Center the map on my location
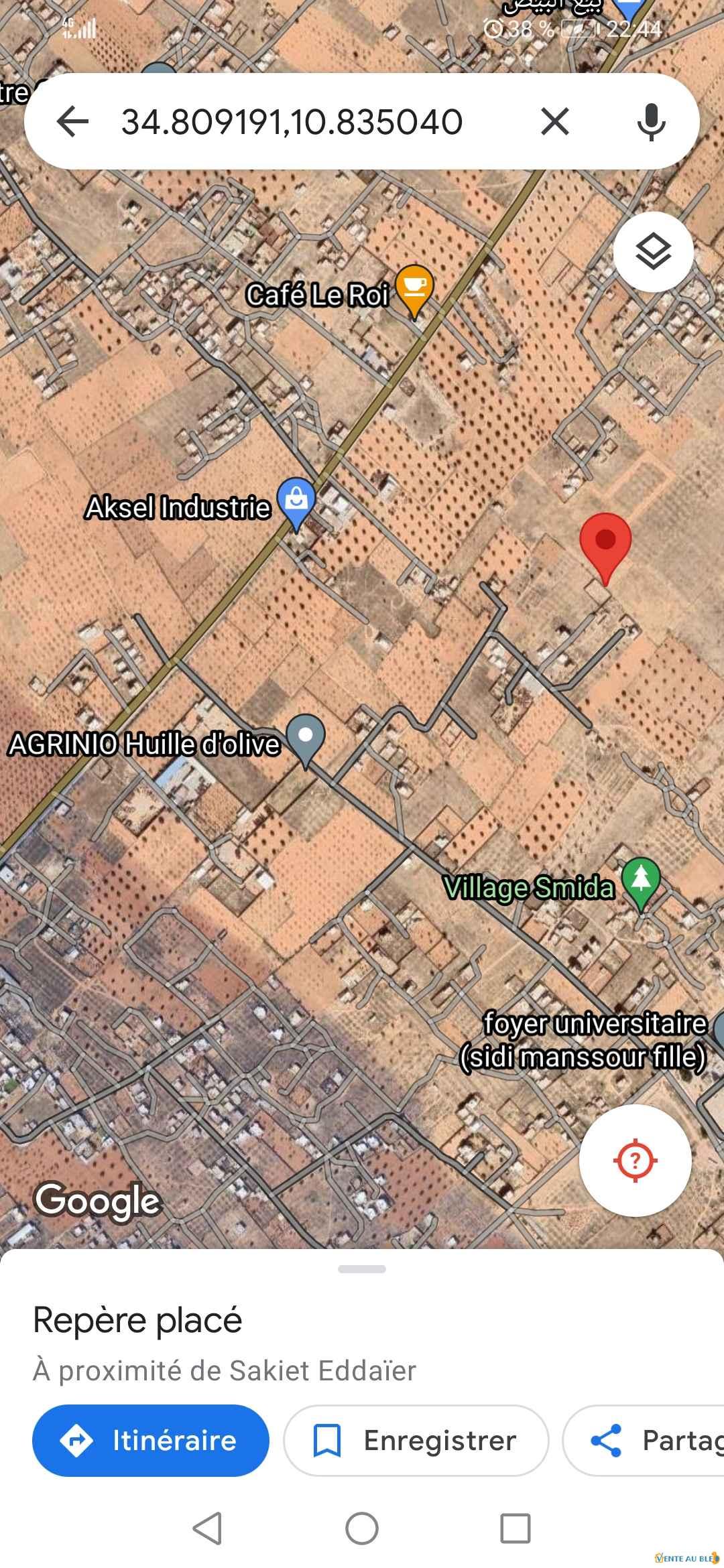The height and width of the screenshot is (1568, 724). pyautogui.click(x=635, y=1160)
